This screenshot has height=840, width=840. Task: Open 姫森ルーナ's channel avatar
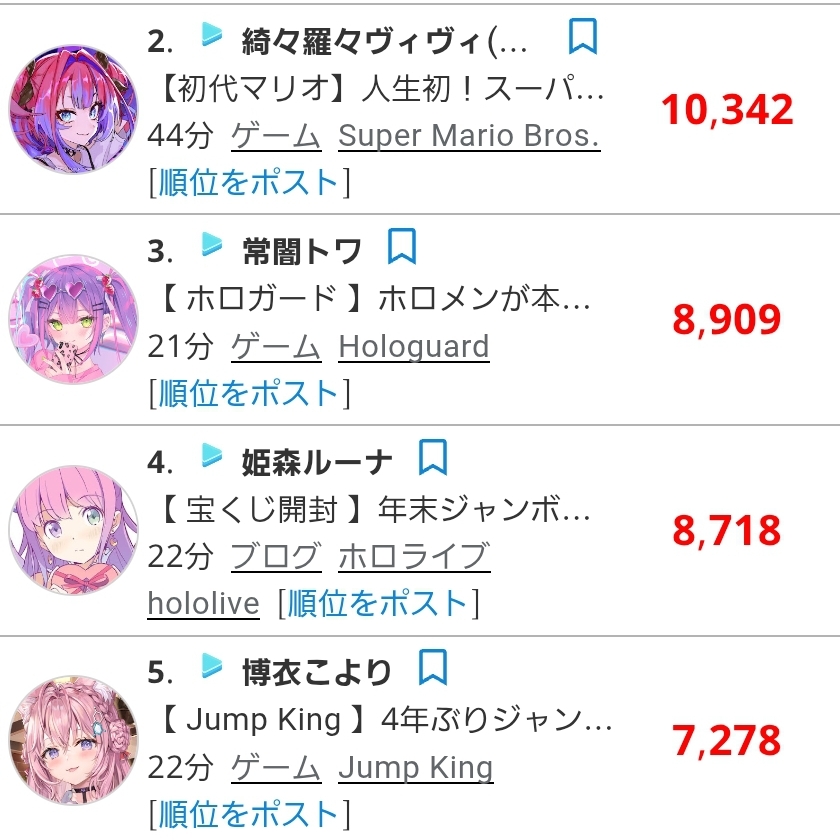(x=74, y=530)
